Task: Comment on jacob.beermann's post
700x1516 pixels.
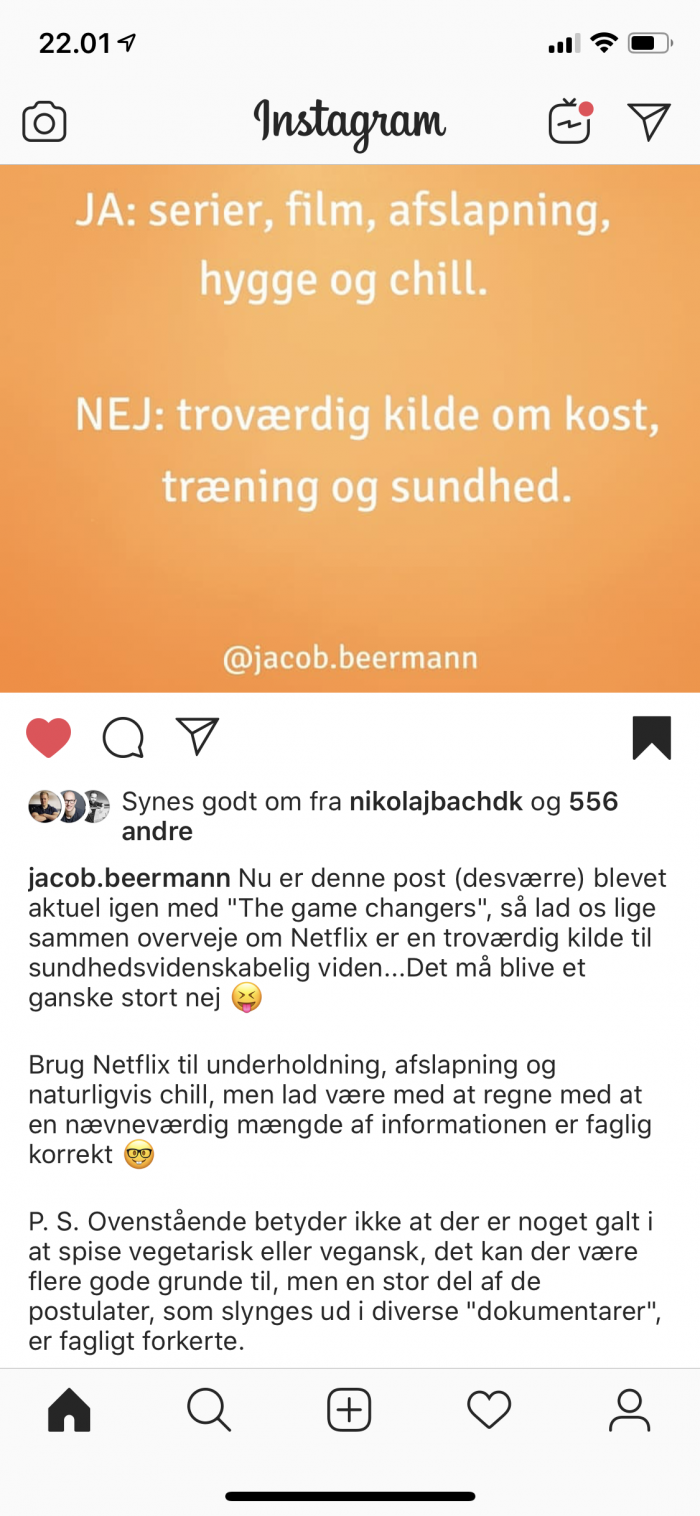Action: [123, 739]
